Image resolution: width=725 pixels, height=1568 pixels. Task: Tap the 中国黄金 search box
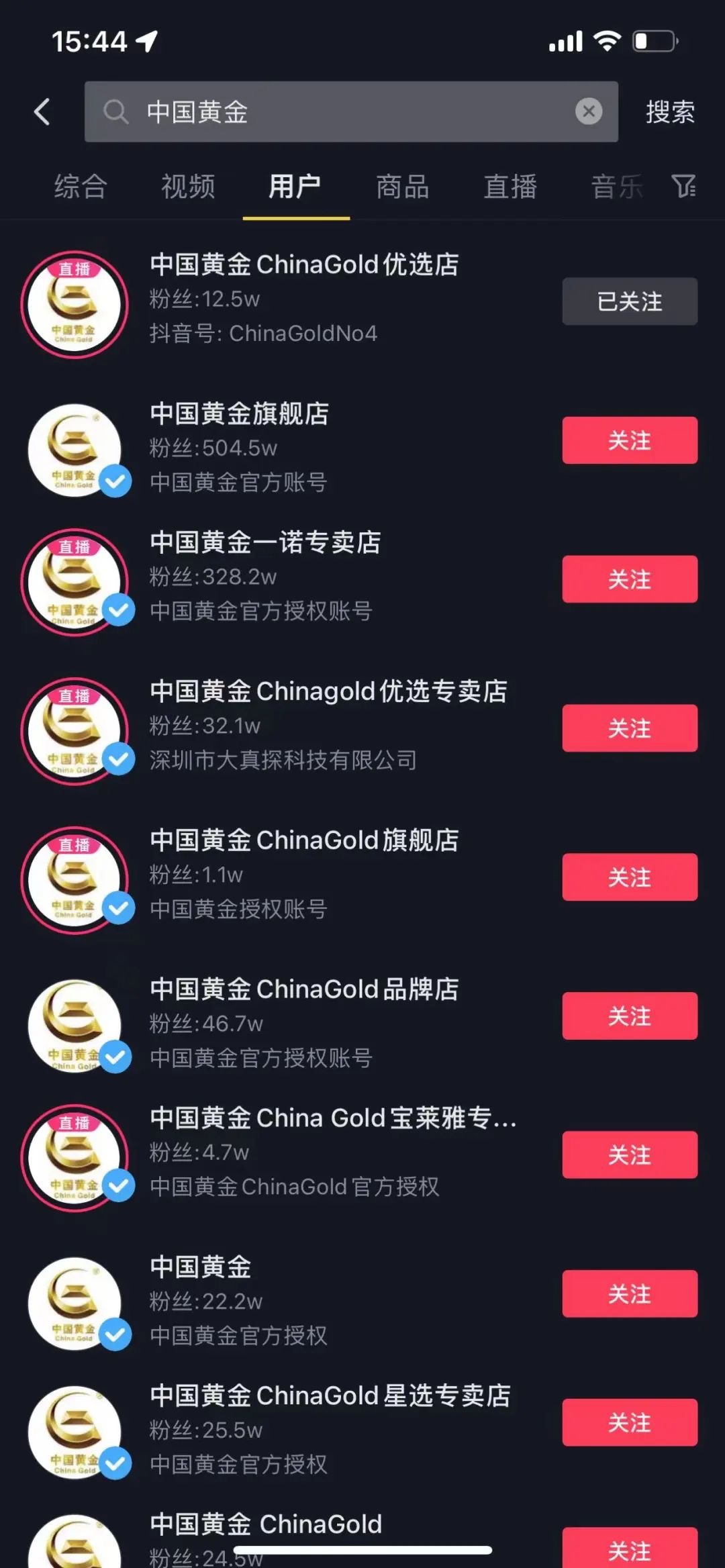(336, 111)
